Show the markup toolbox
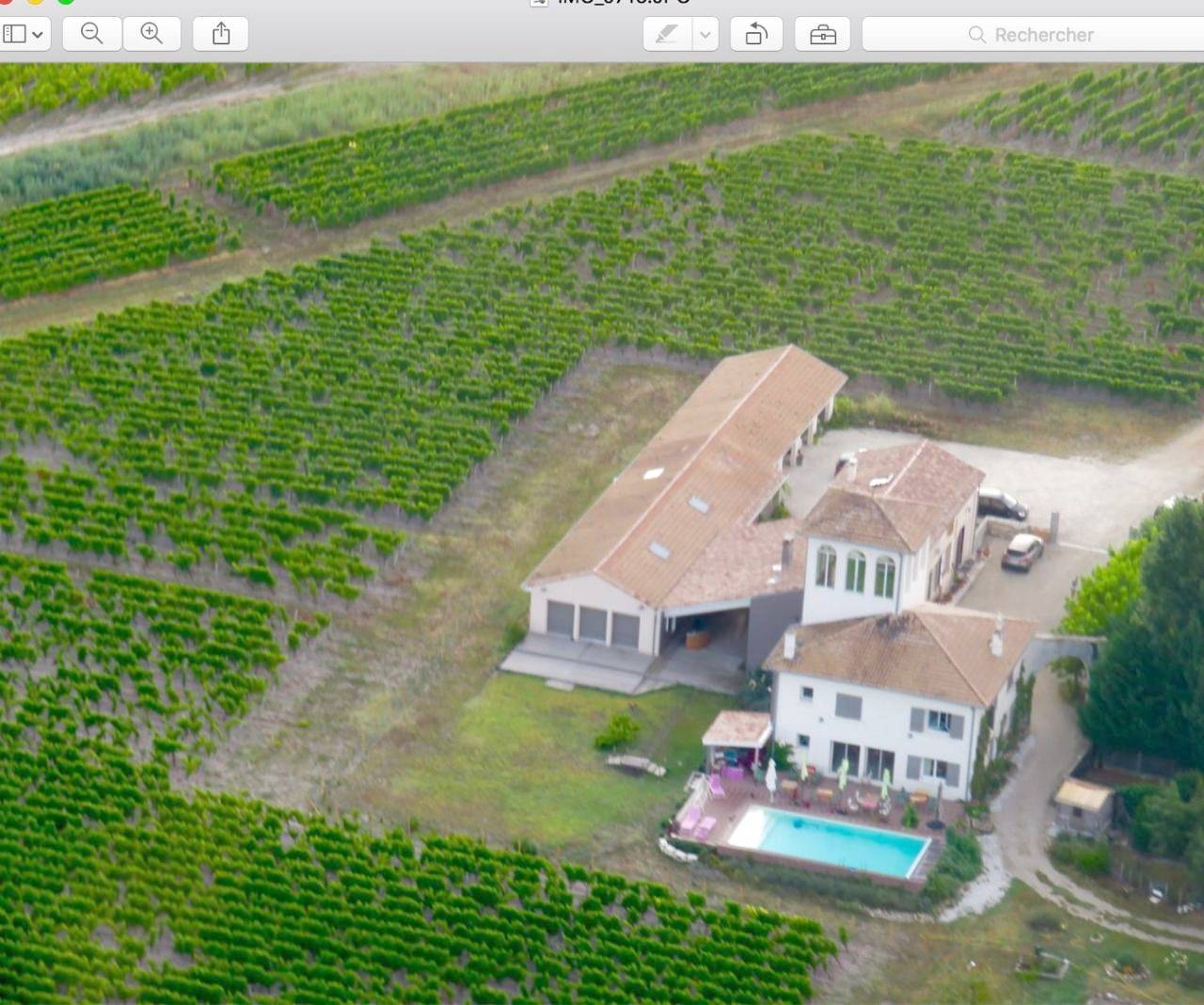 click(823, 35)
